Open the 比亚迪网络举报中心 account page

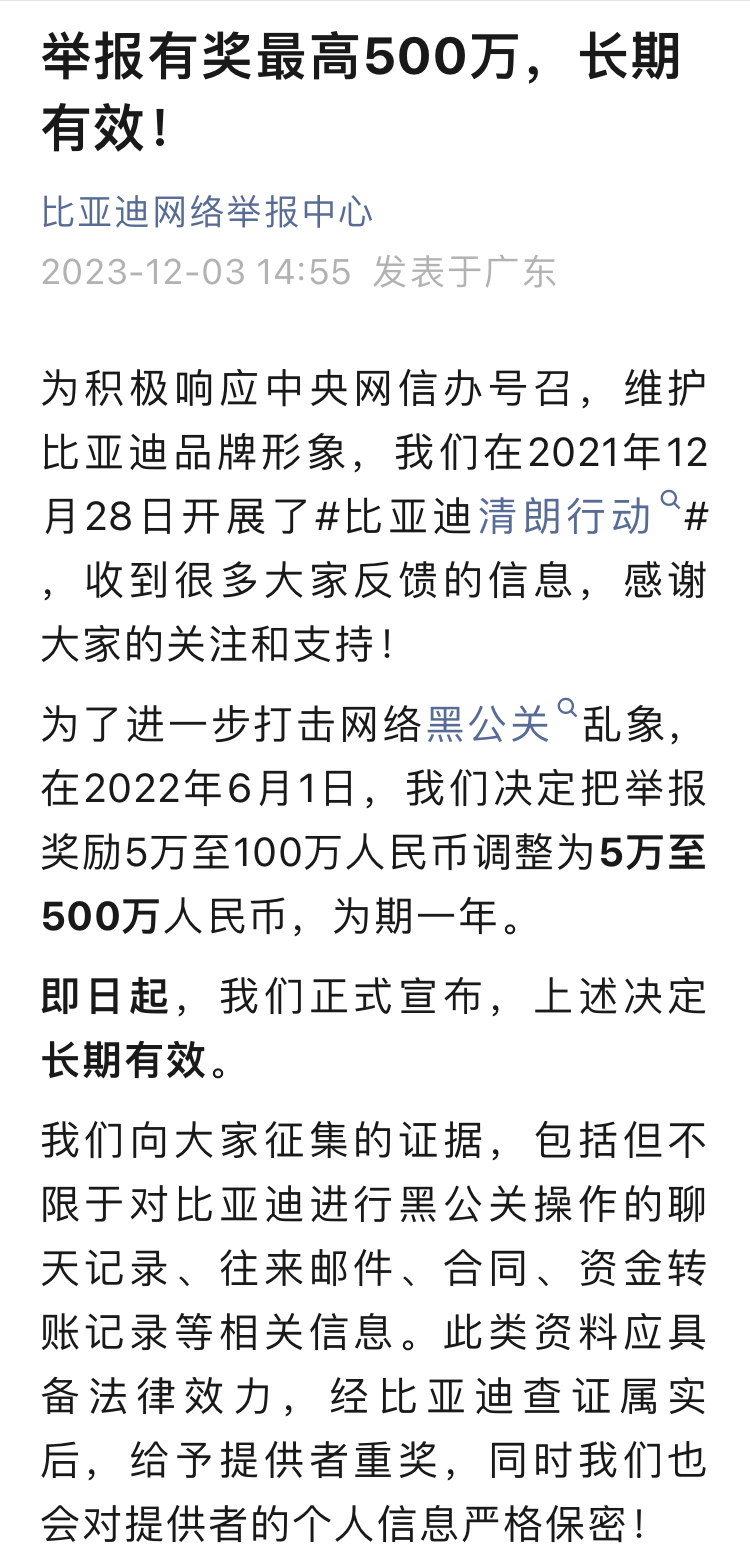click(207, 213)
